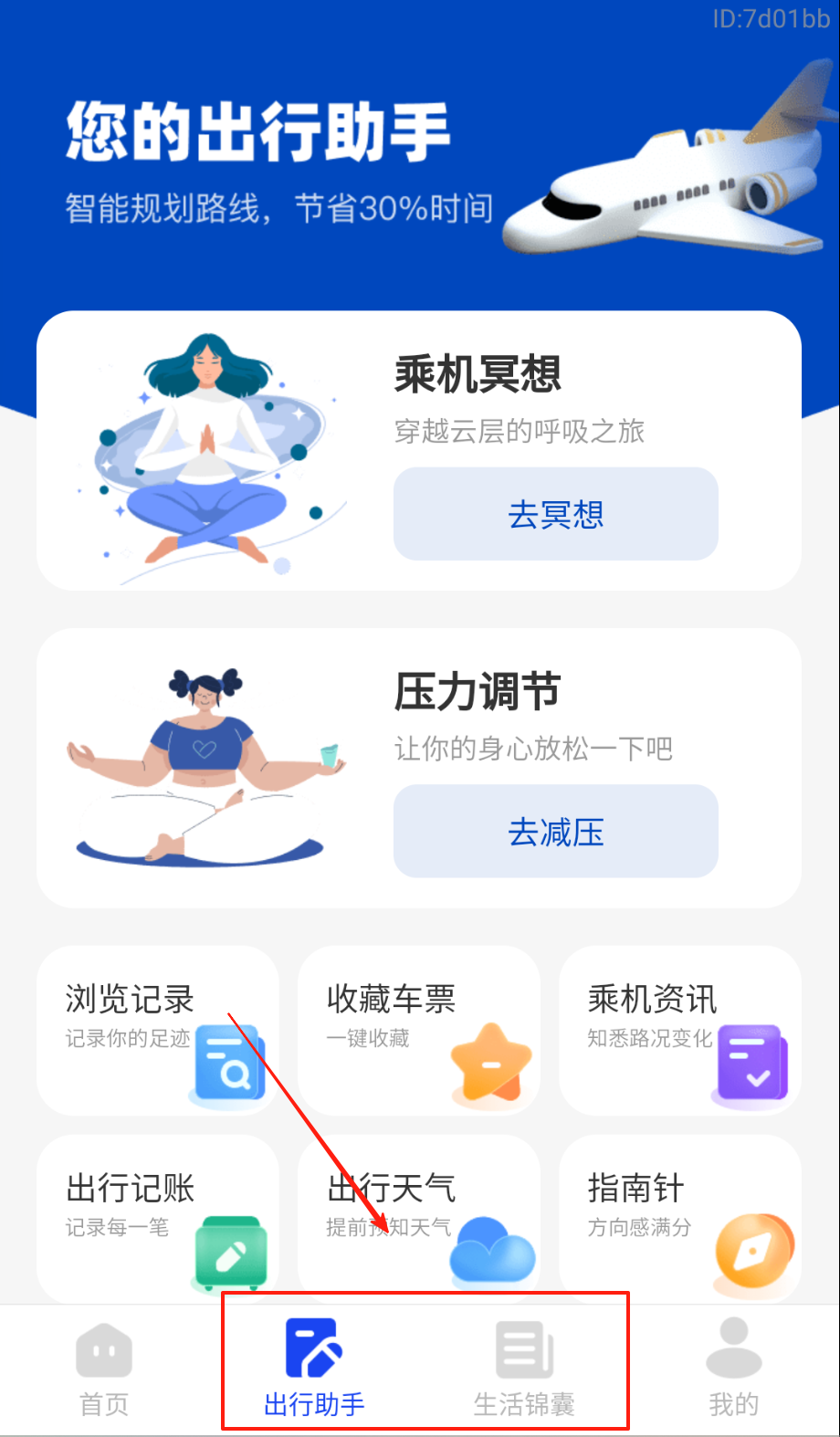This screenshot has height=1437, width=840.
Task: Open the 浏览记录 card
Action: (x=157, y=1030)
